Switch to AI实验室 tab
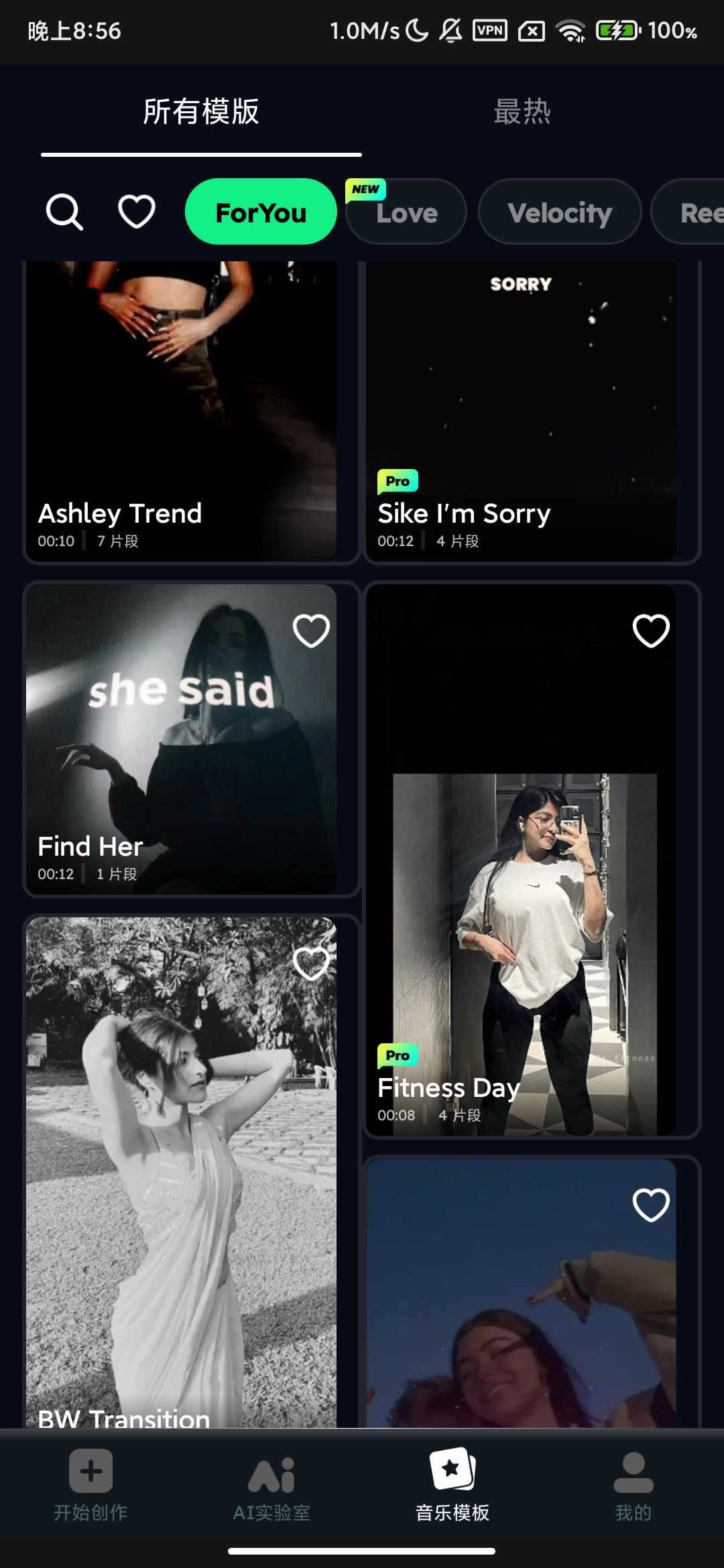Screen dimensions: 724x1568 271,1485
